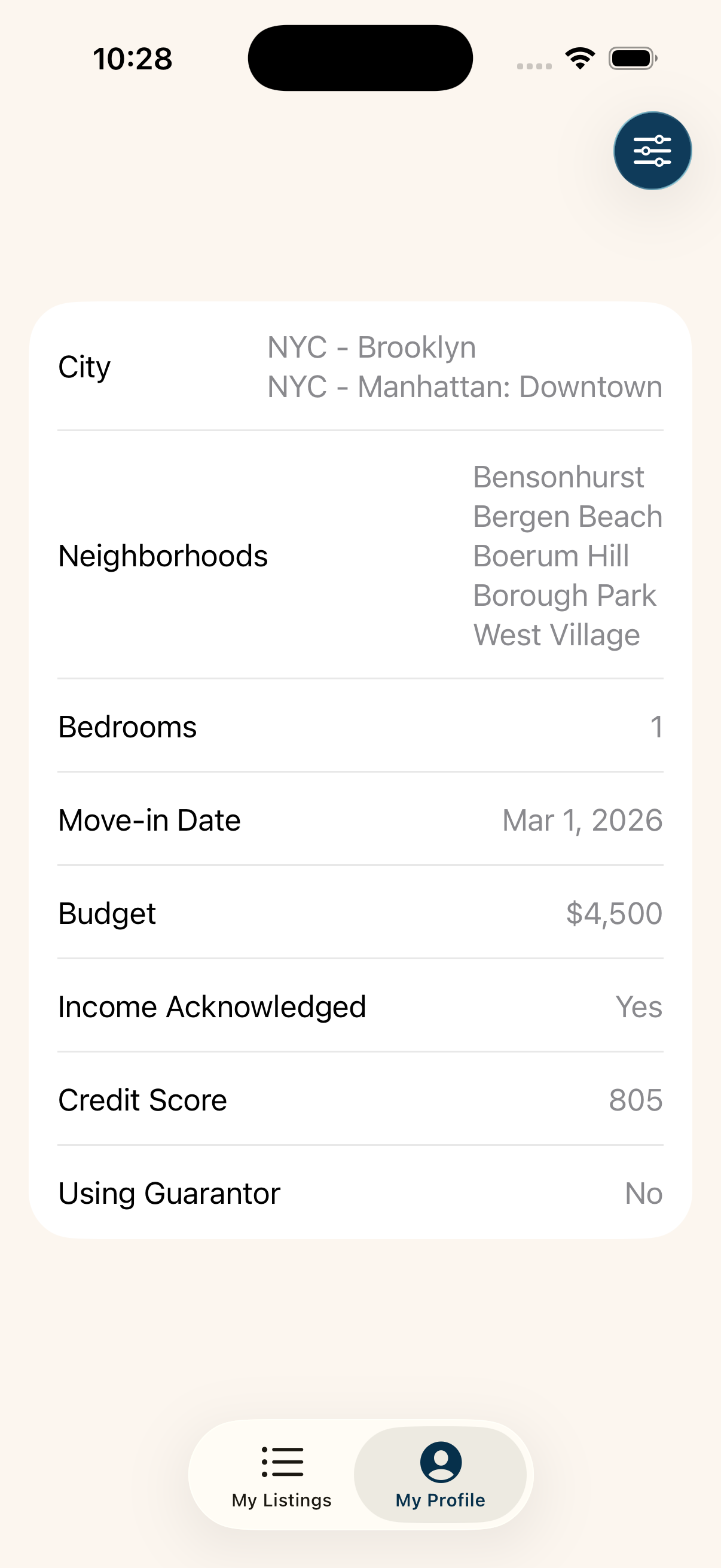Toggle Income Acknowledged setting

coord(360,1006)
